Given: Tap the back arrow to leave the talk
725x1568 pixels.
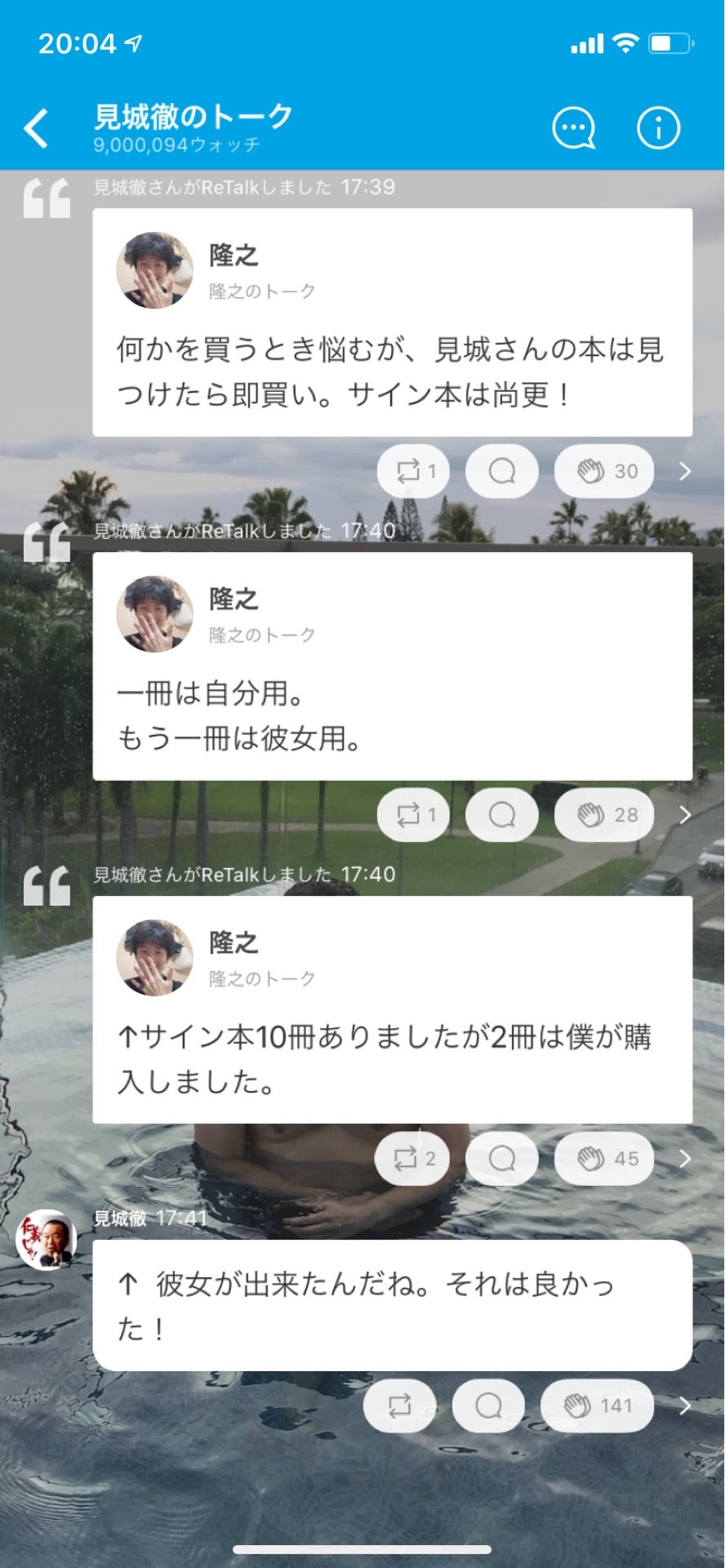Looking at the screenshot, I should [34, 129].
